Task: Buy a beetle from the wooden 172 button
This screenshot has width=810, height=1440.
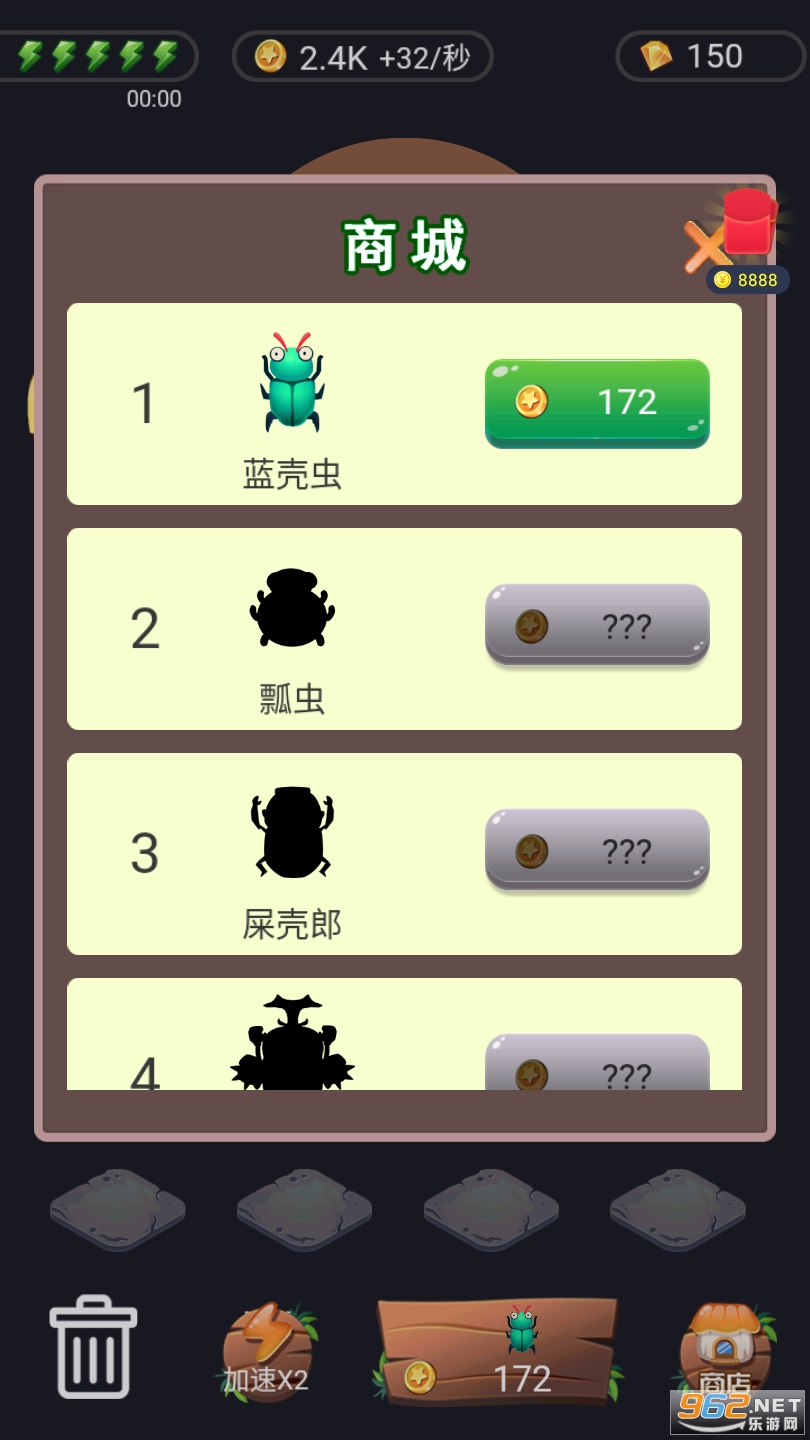Action: 497,1353
